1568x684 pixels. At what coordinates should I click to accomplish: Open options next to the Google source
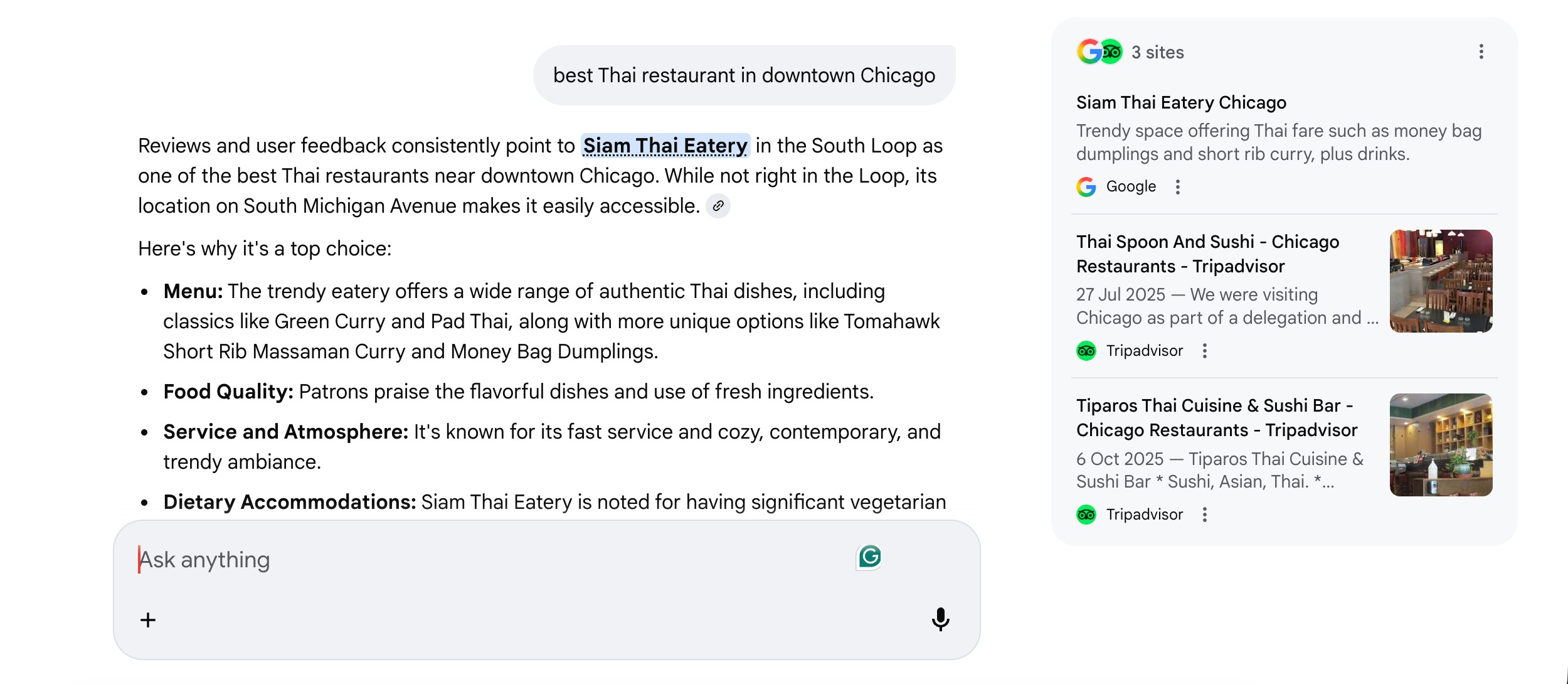[1178, 187]
